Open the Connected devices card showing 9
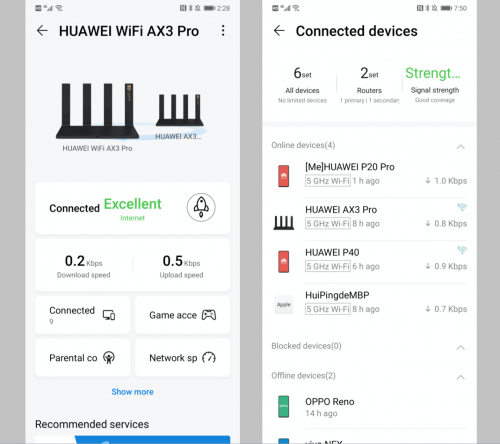500x444 pixels. (82, 315)
